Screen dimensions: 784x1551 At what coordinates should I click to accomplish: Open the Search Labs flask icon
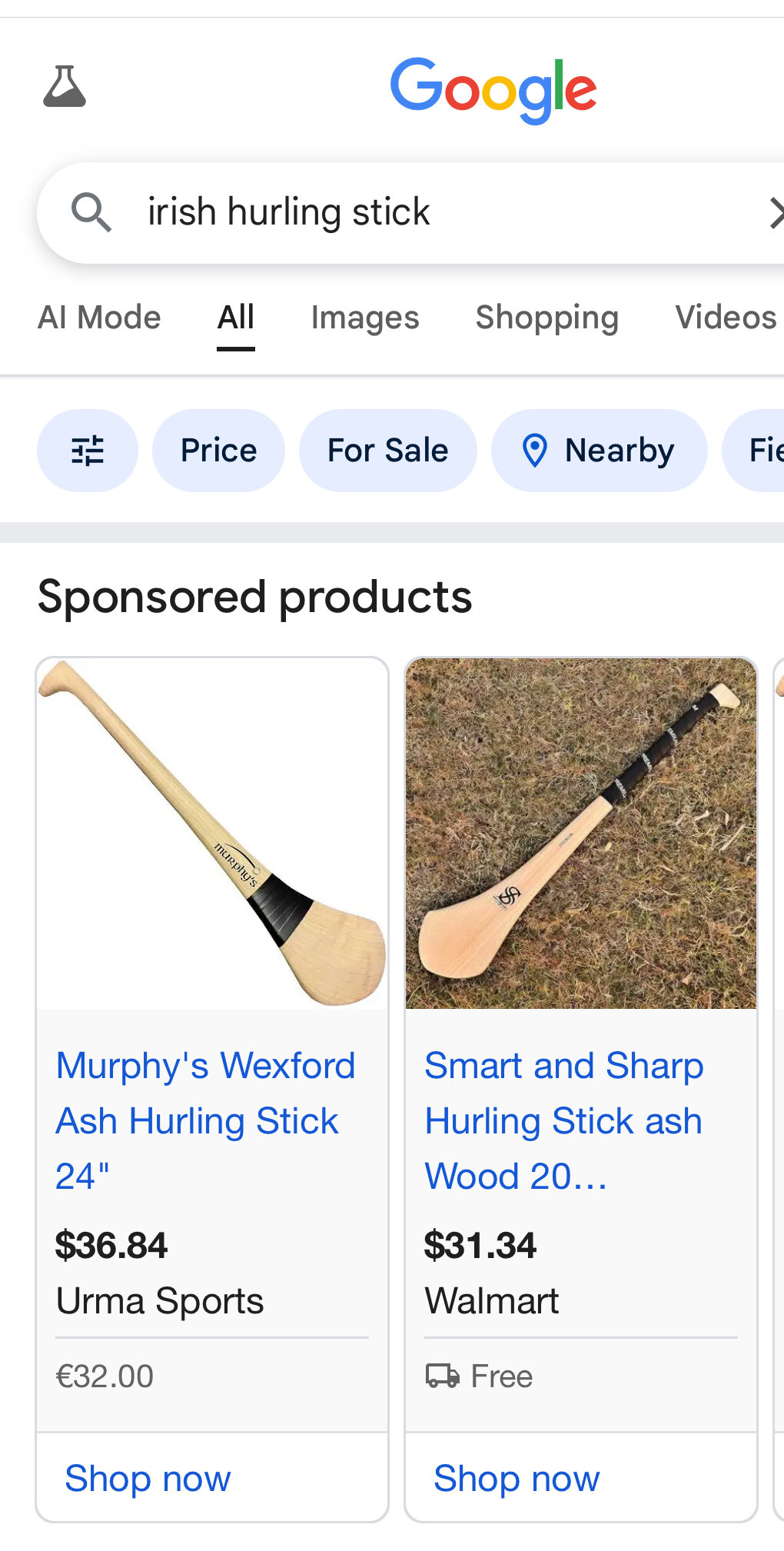coord(65,86)
